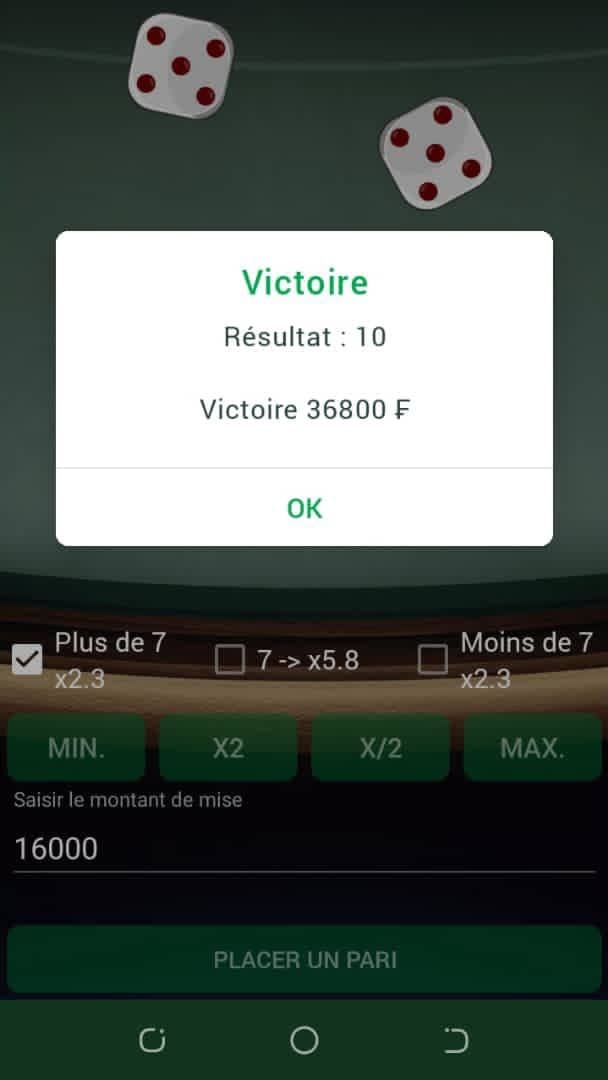Set the bet to MIN.
The height and width of the screenshot is (1080, 608).
(76, 748)
